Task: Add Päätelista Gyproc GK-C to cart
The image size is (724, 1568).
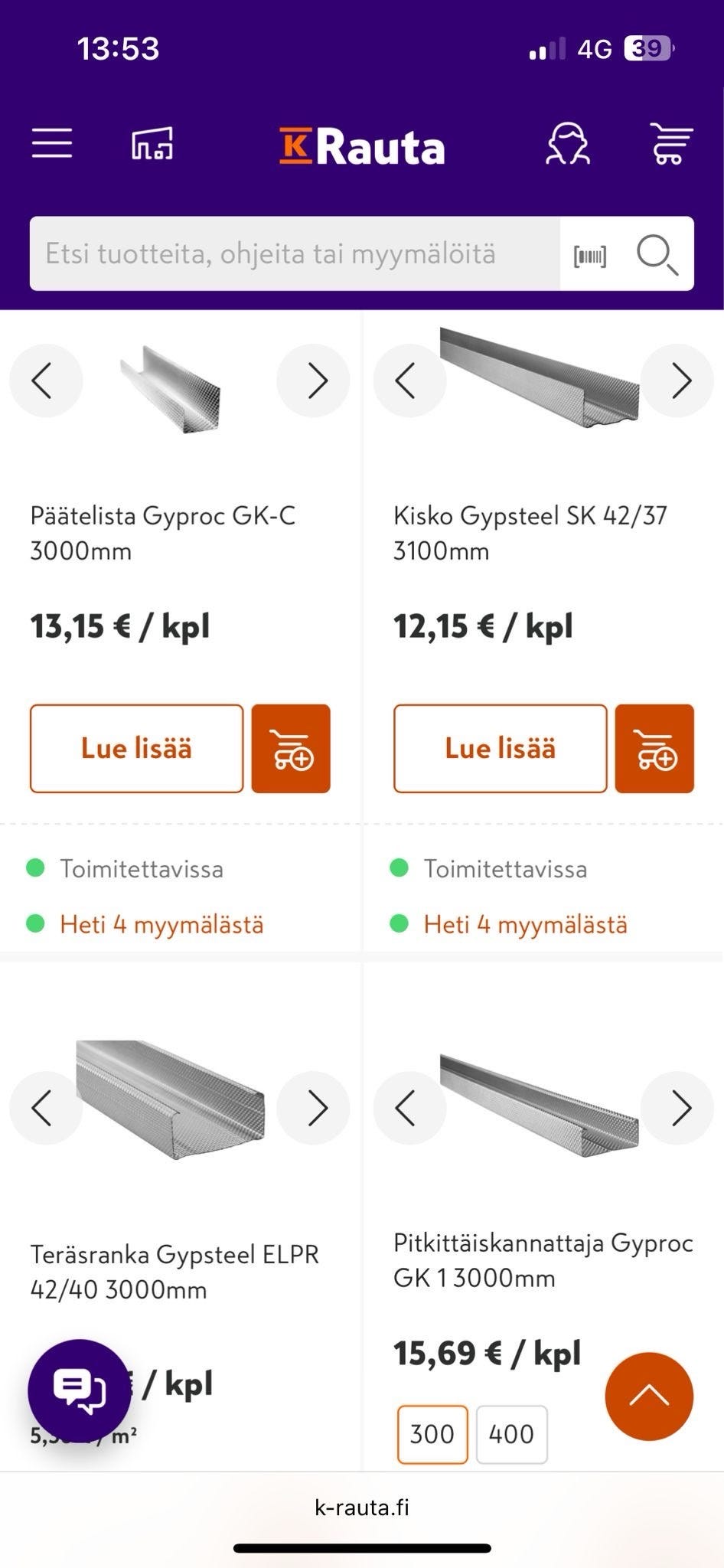Action: 292,748
